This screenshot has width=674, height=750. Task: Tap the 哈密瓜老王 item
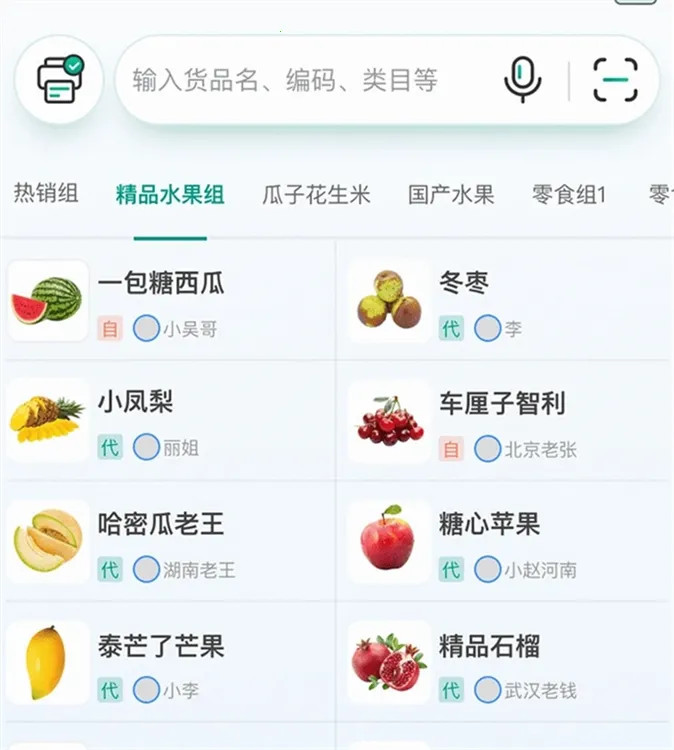(x=168, y=542)
